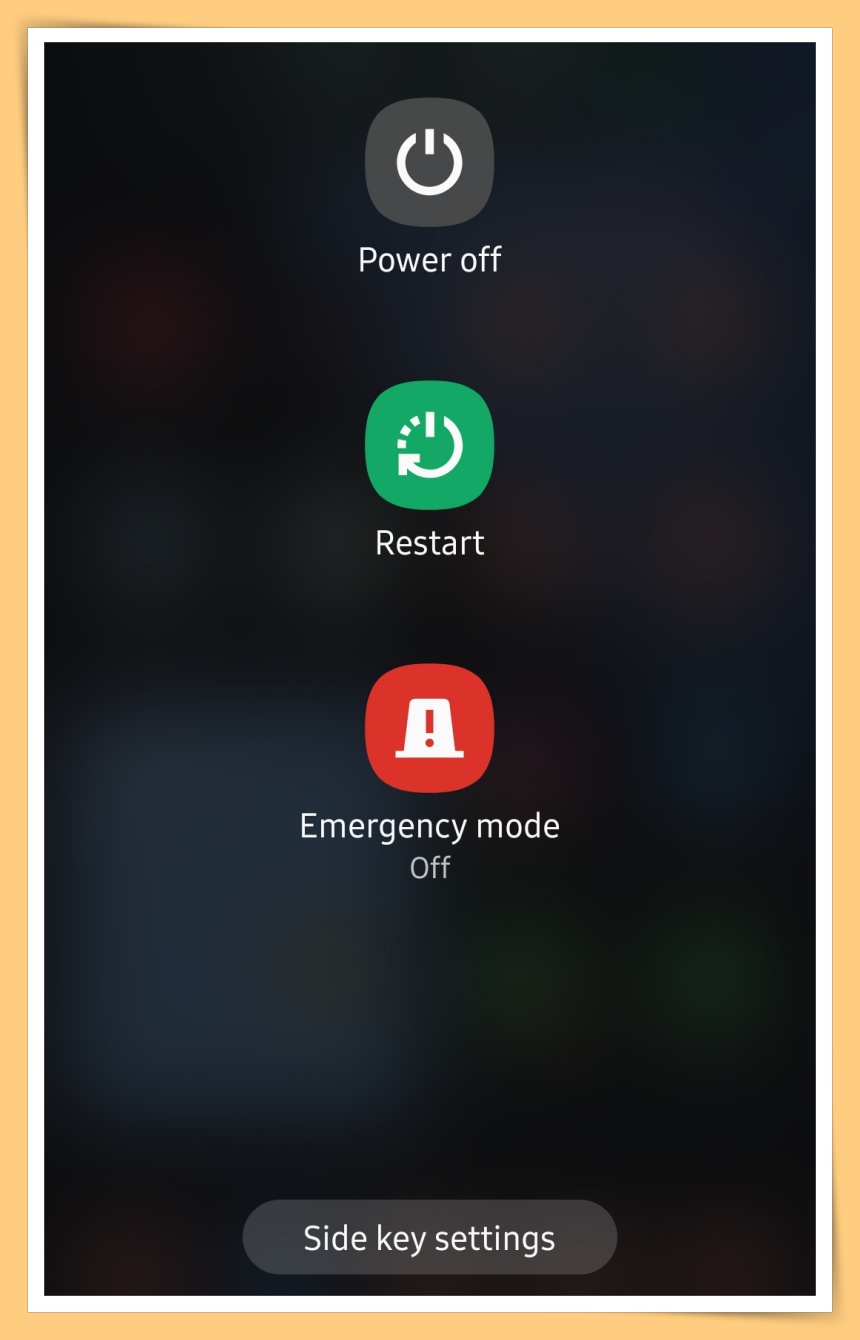Select the Power off label text
860x1340 pixels.
click(429, 259)
